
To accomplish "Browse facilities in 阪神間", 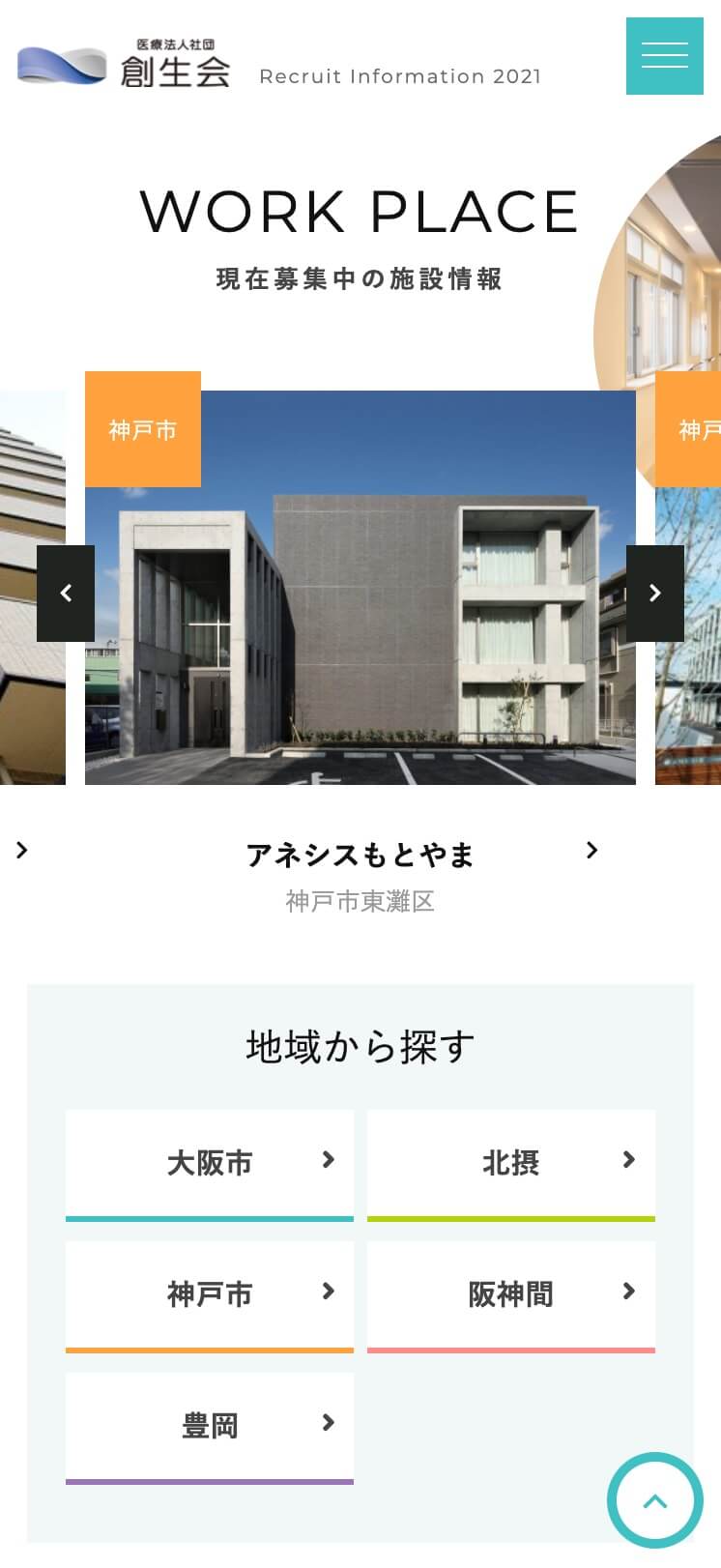I will [x=510, y=1293].
